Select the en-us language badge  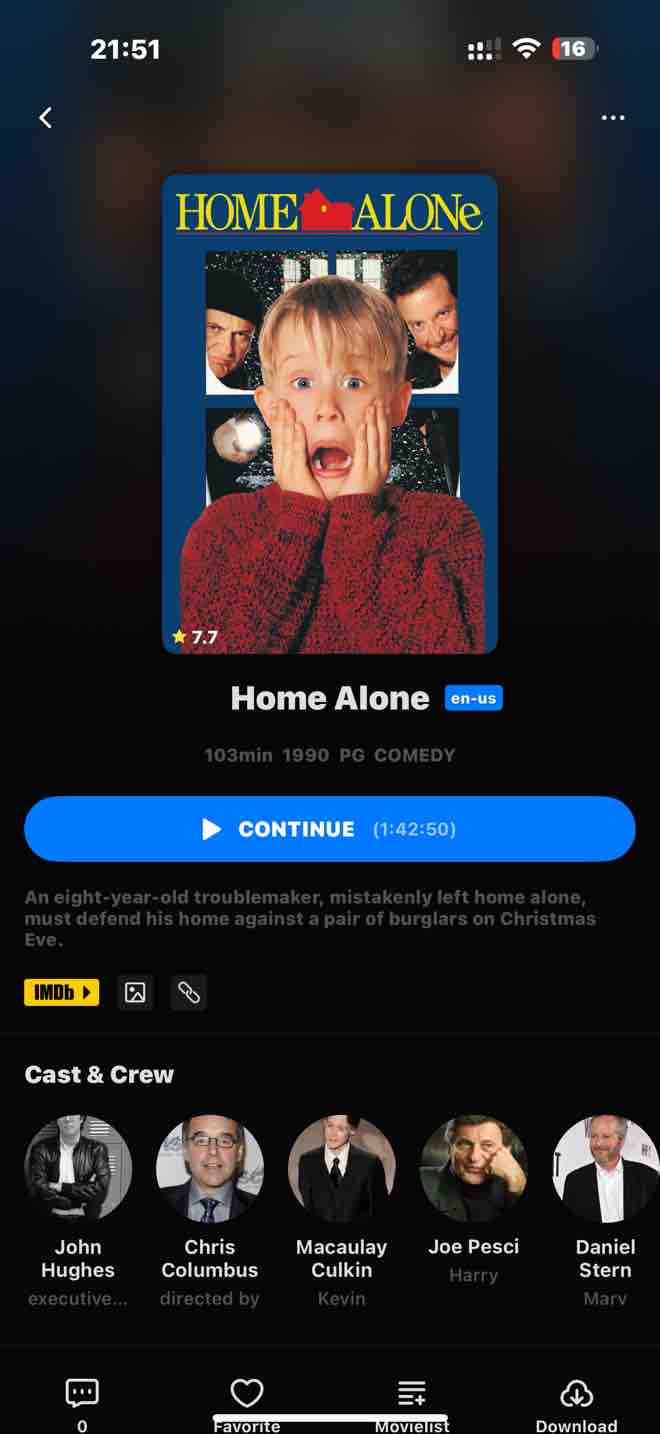tap(474, 698)
